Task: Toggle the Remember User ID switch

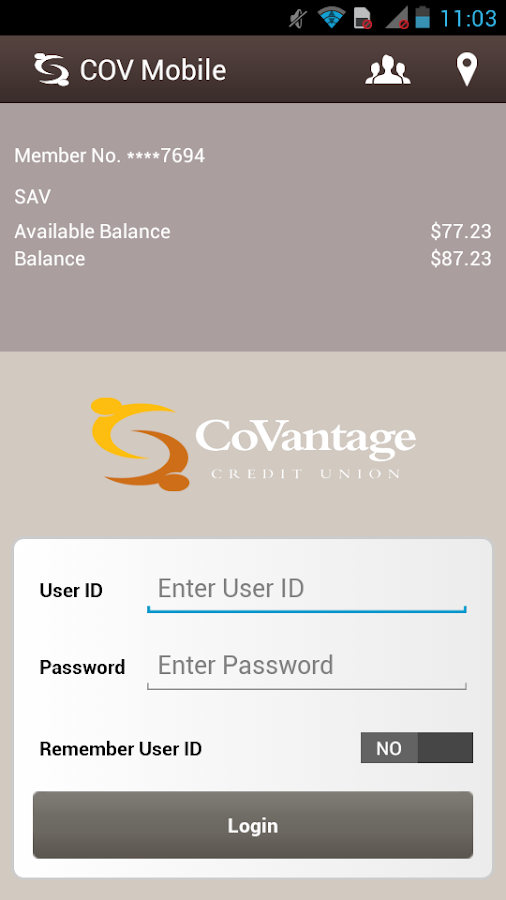Action: coord(417,747)
